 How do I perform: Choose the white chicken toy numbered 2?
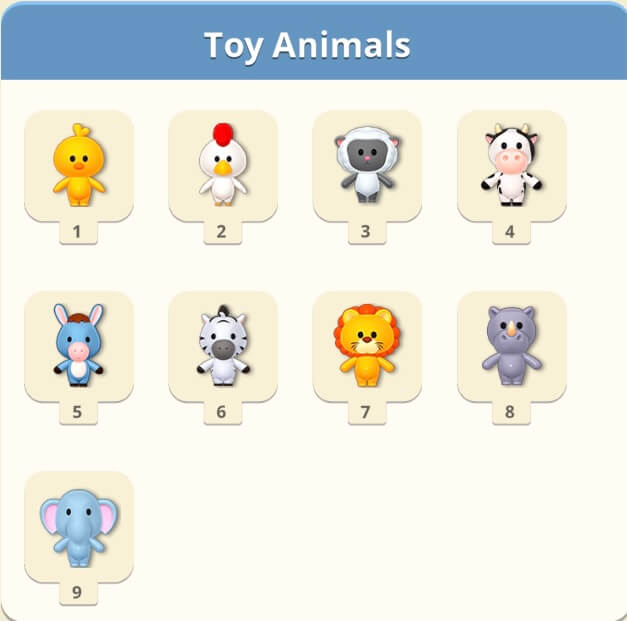pos(222,165)
